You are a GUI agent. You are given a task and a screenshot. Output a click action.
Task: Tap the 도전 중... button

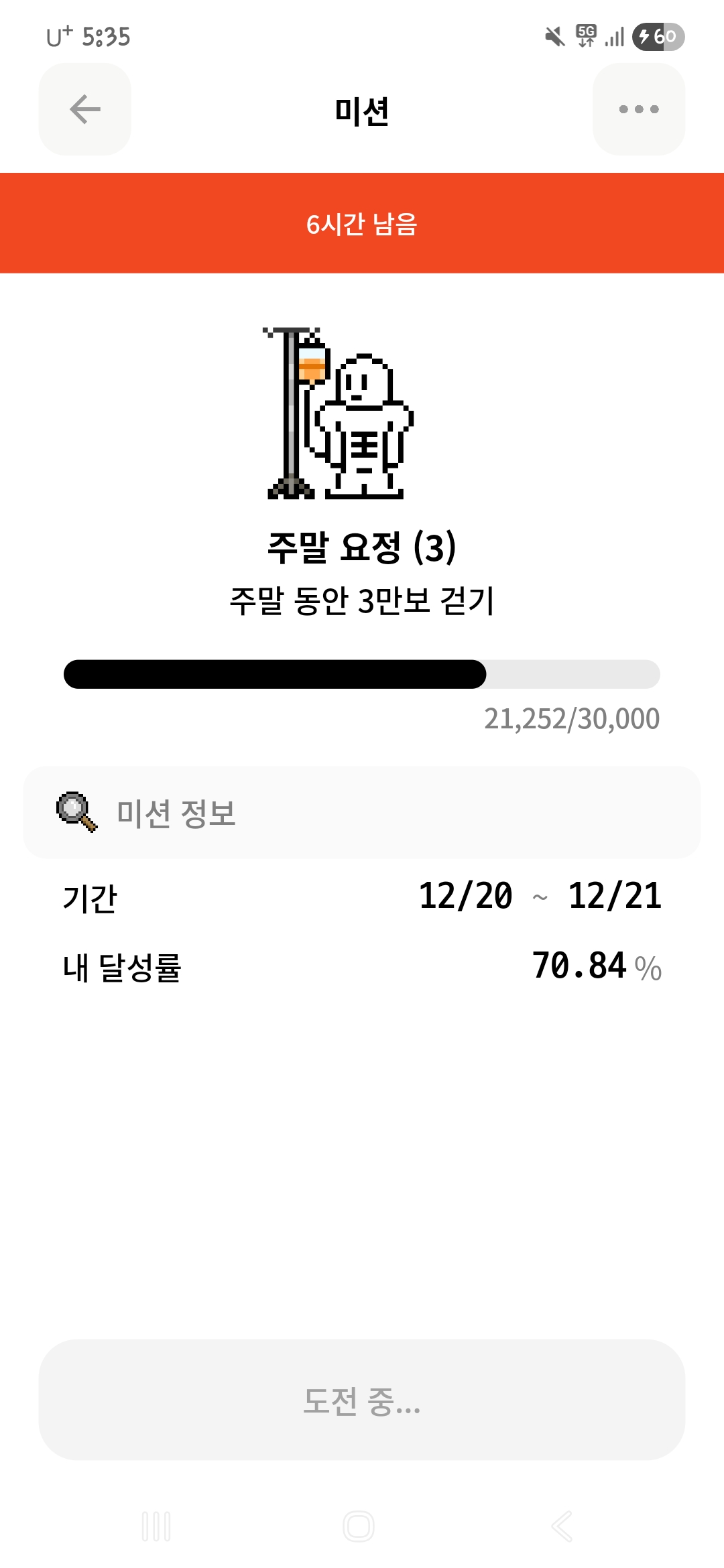(x=362, y=1400)
